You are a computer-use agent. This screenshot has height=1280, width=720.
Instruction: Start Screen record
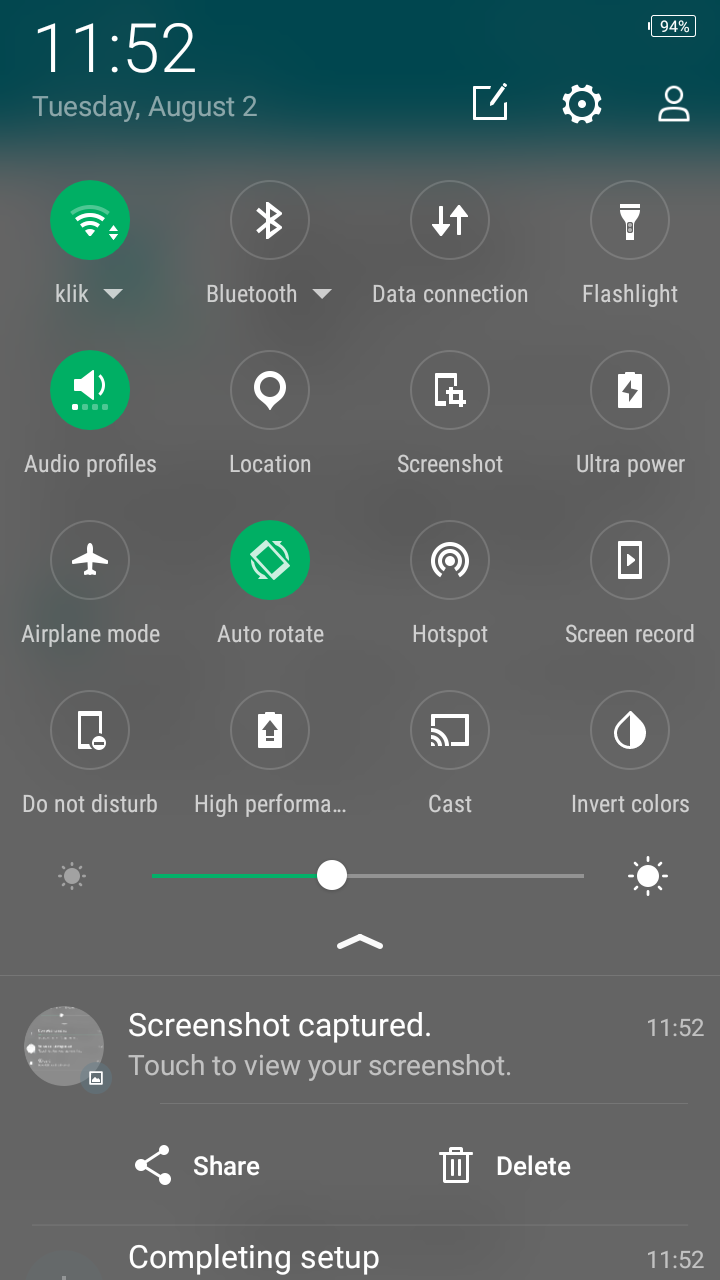(630, 560)
